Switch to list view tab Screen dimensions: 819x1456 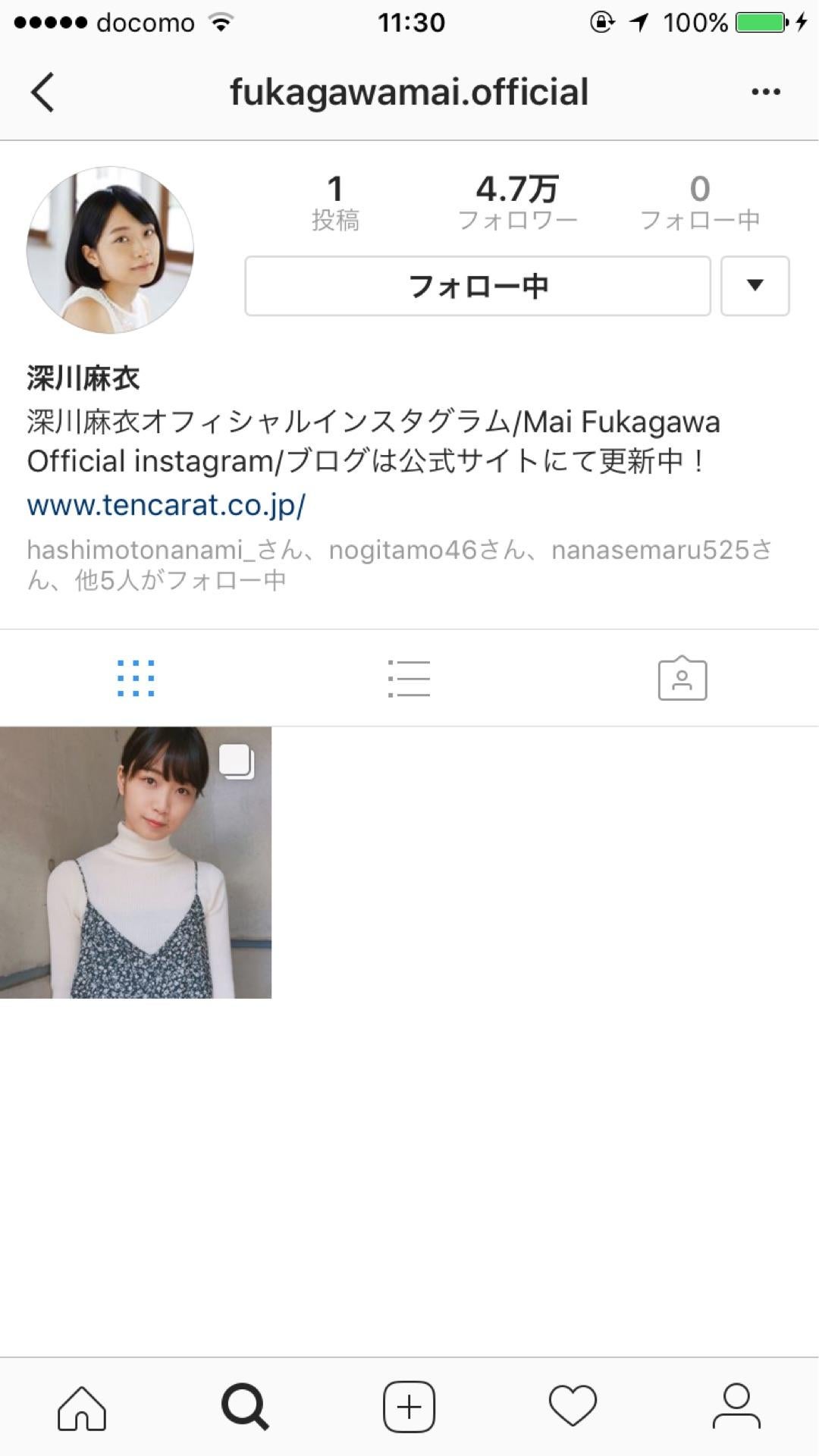pos(409,678)
